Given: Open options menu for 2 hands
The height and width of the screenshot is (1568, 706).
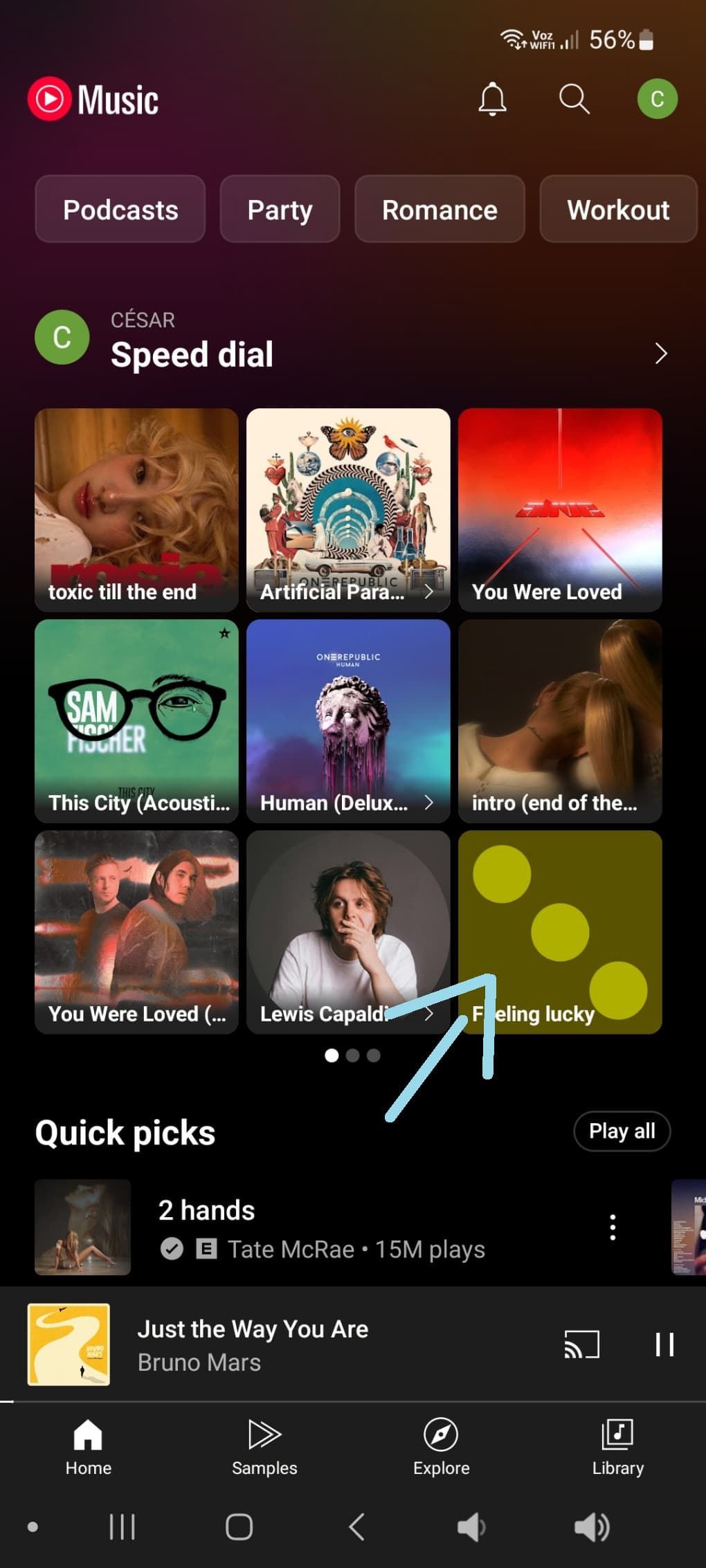Looking at the screenshot, I should point(613,1227).
